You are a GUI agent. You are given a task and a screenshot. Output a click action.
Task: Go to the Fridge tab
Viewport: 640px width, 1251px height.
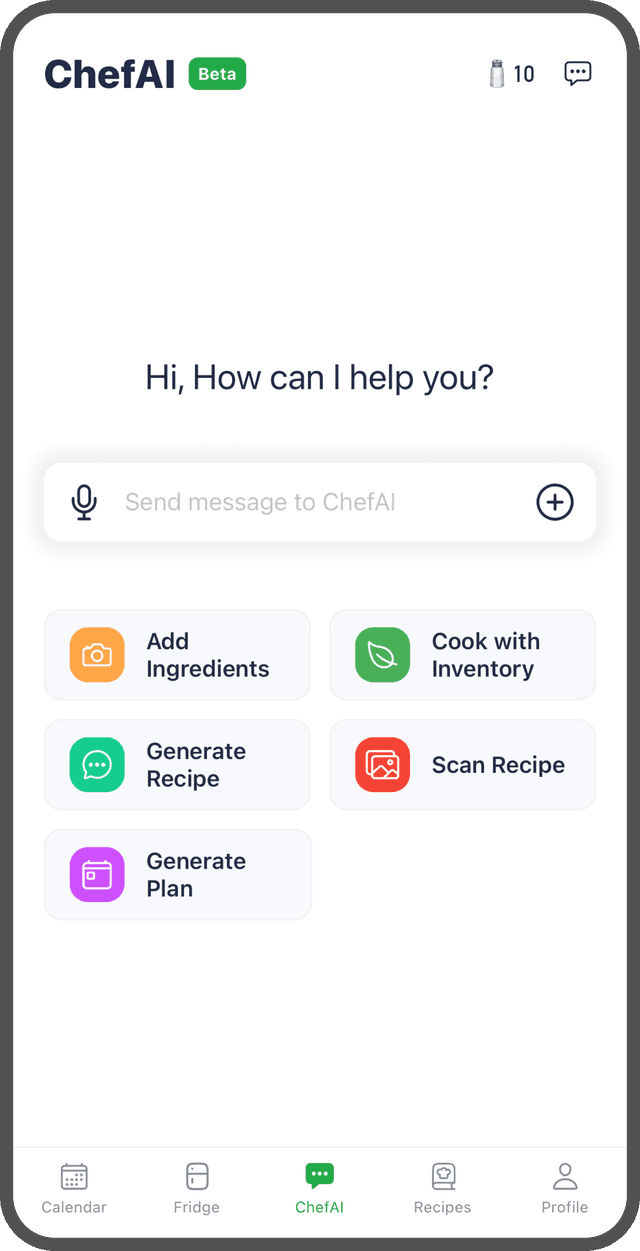pyautogui.click(x=197, y=1188)
